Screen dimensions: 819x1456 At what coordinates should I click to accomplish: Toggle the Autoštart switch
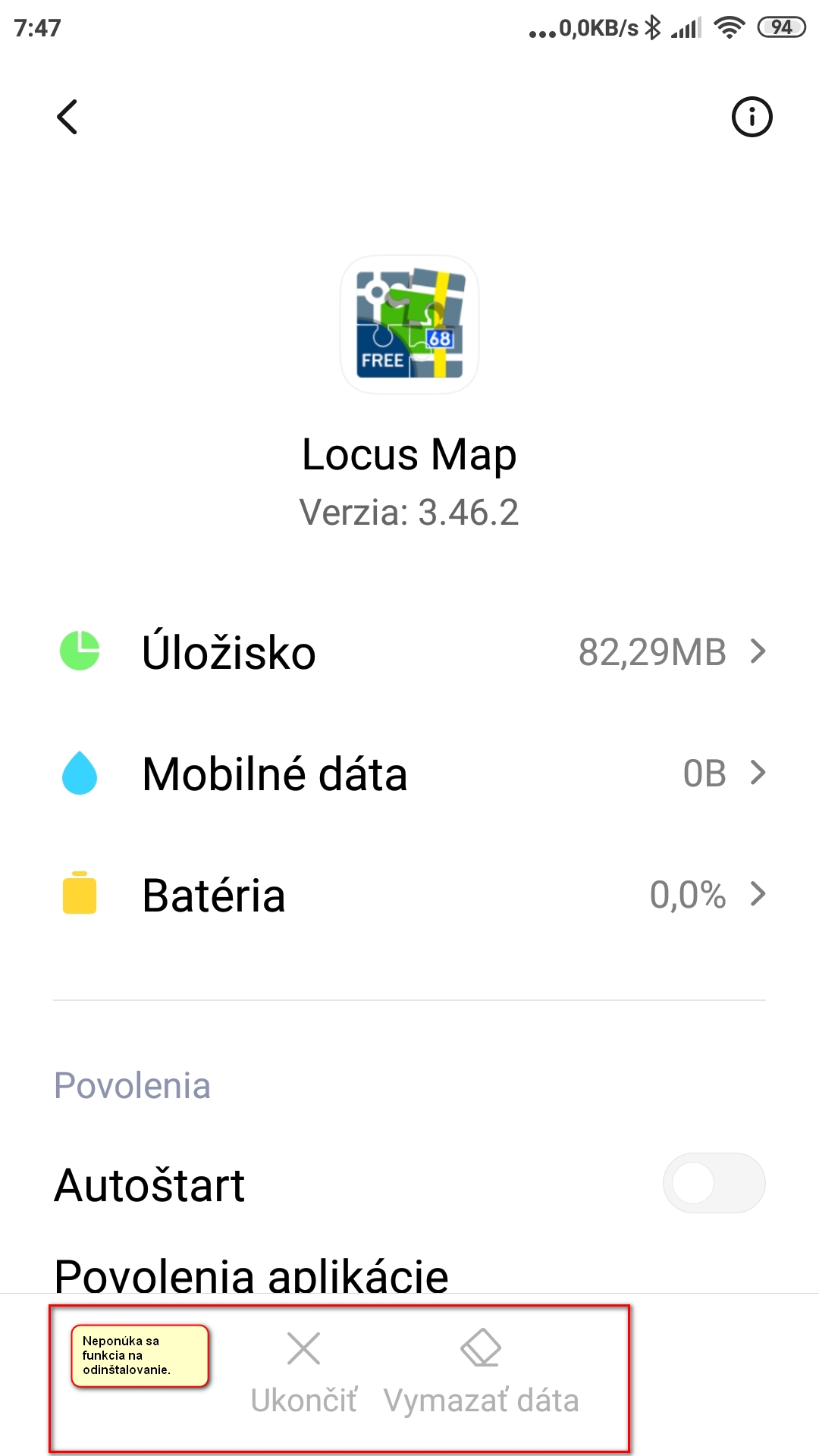coord(714,1183)
